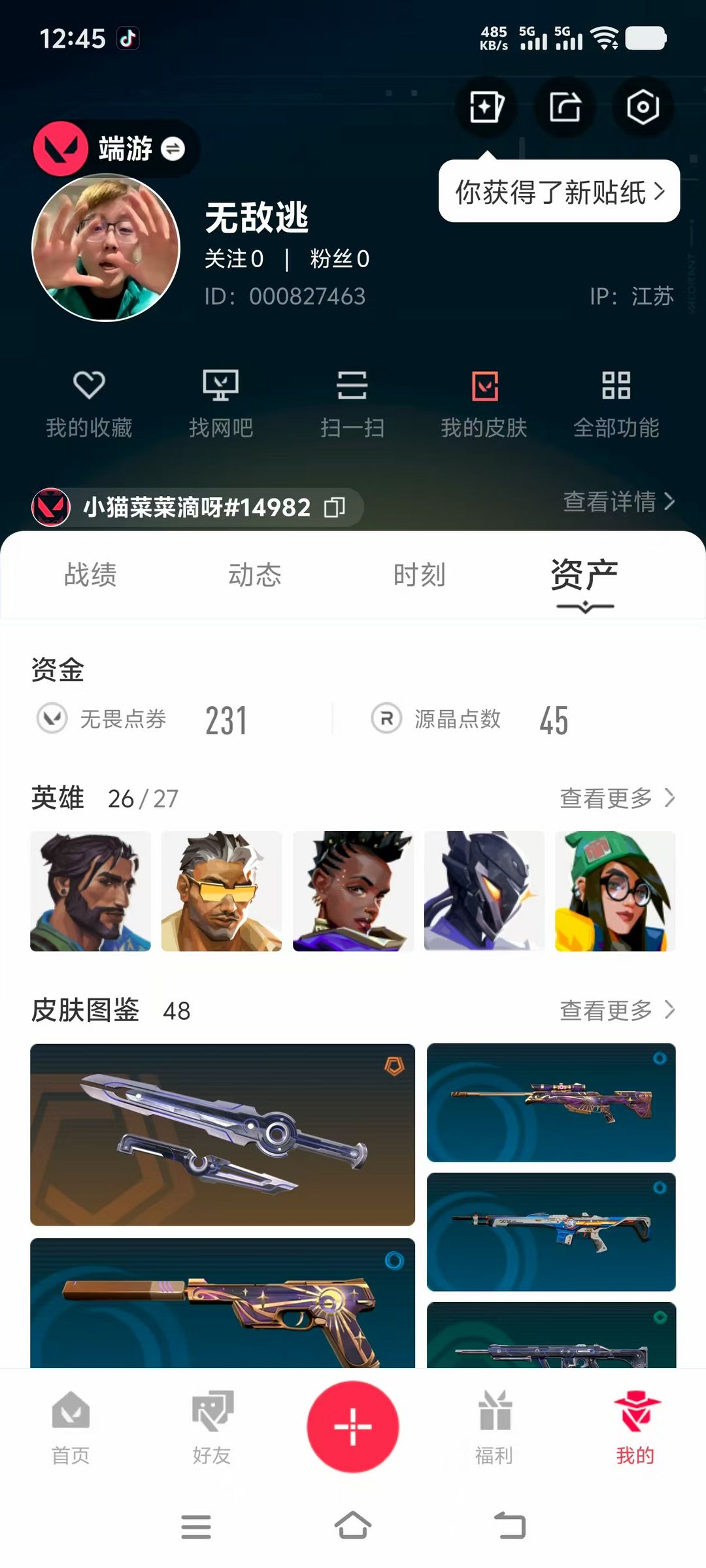Viewport: 706px width, 1568px height.
Task: Open the sticker card icon
Action: [486, 107]
